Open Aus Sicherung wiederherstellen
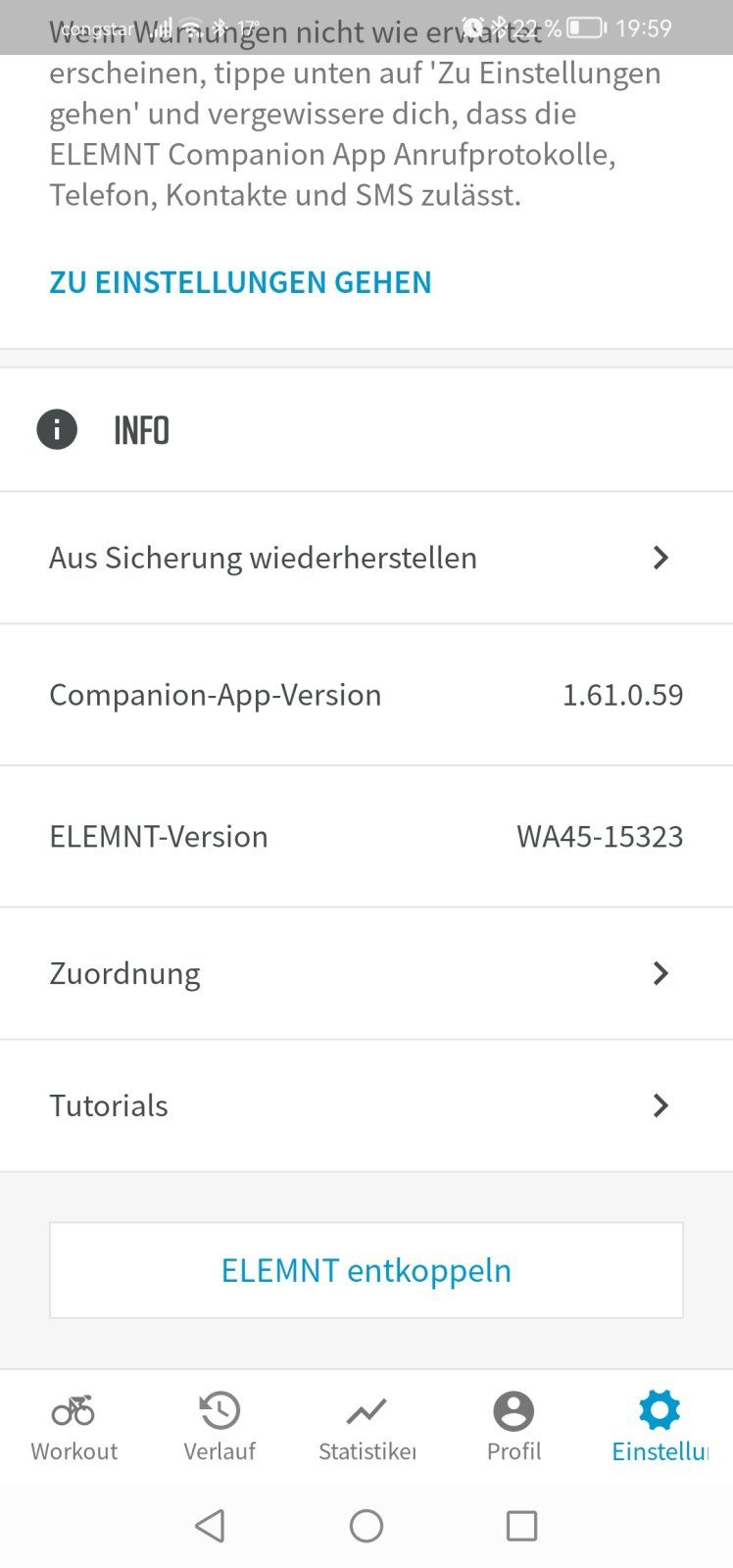The width and height of the screenshot is (733, 1568). [x=366, y=558]
